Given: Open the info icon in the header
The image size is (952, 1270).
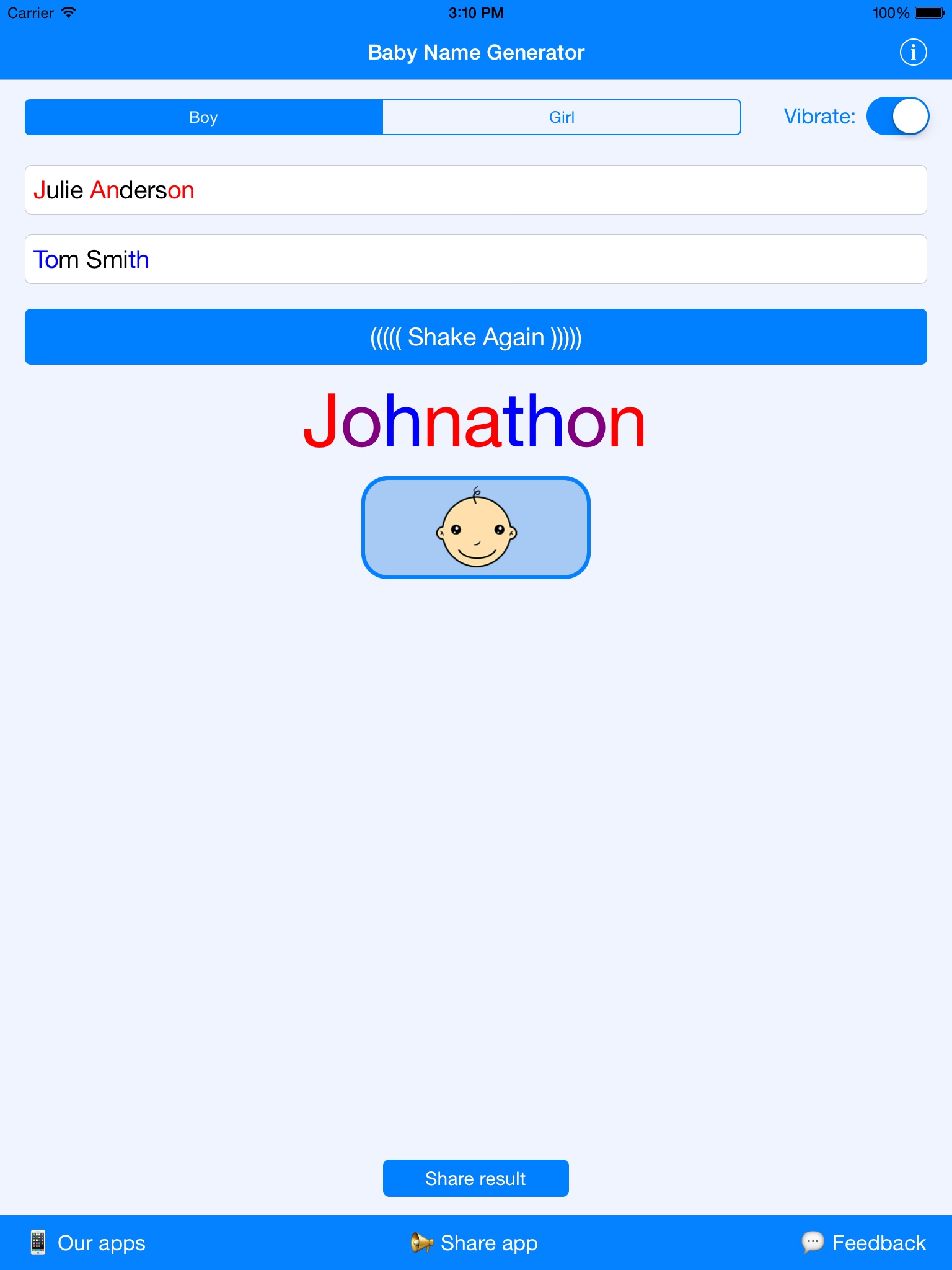Looking at the screenshot, I should tap(913, 52).
